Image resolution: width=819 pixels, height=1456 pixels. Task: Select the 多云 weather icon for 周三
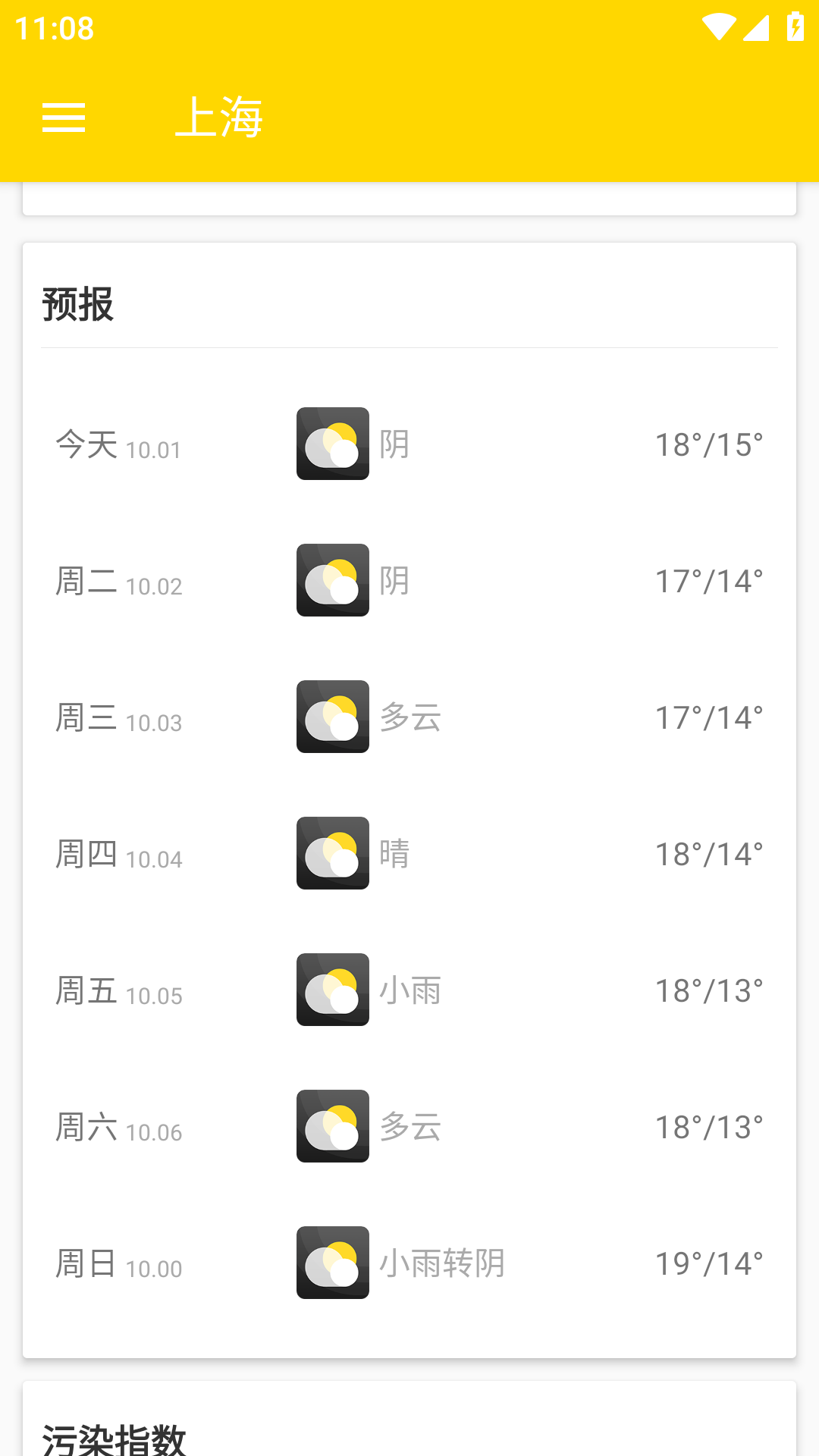[332, 717]
